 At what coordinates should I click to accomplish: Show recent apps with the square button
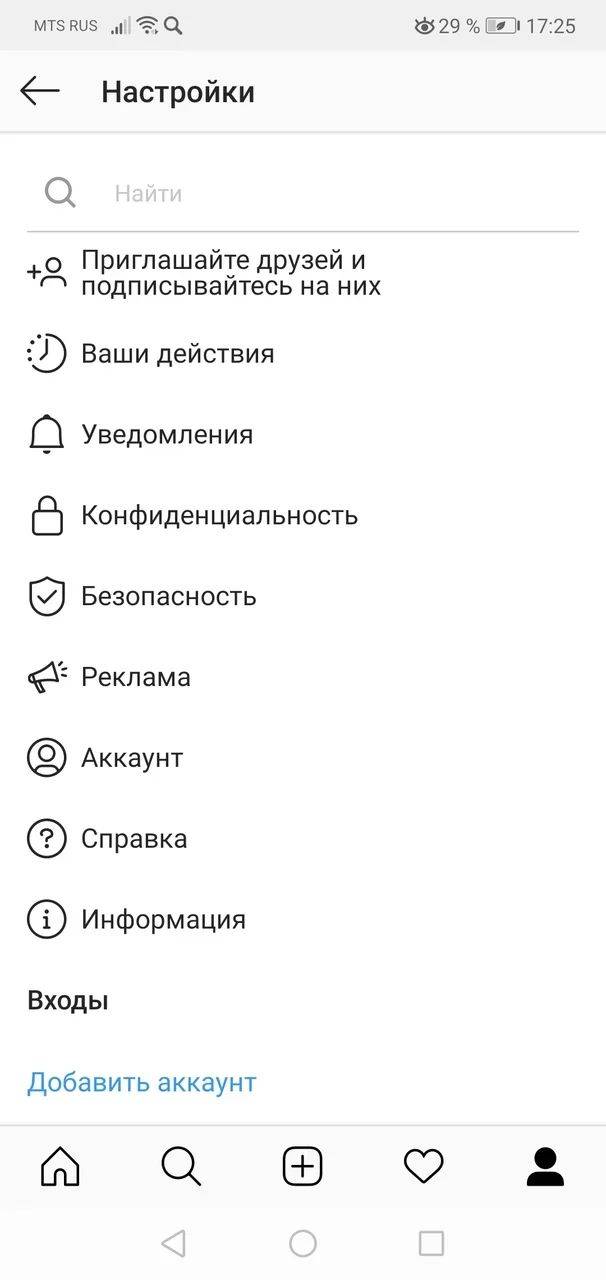(431, 1243)
